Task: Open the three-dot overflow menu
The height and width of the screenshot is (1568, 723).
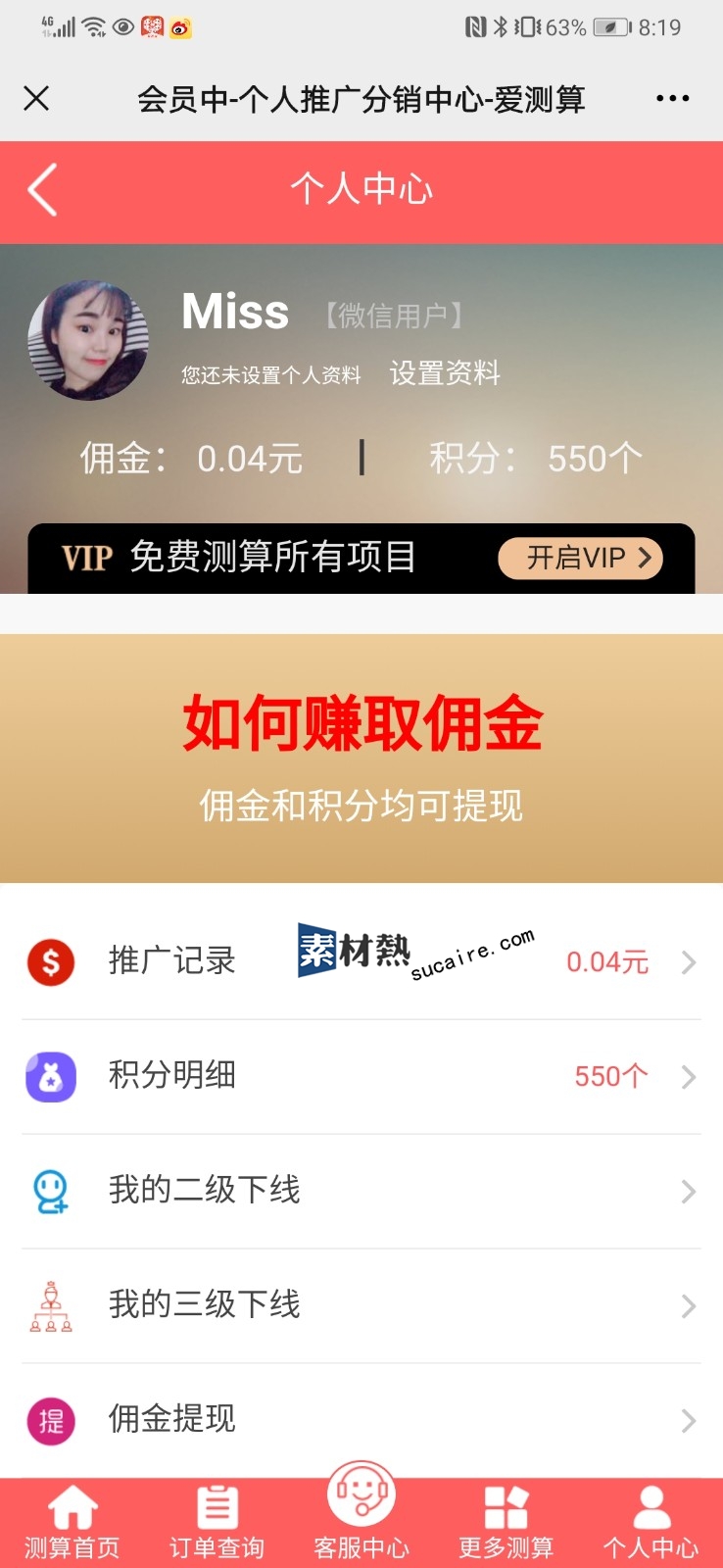Action: click(x=672, y=98)
